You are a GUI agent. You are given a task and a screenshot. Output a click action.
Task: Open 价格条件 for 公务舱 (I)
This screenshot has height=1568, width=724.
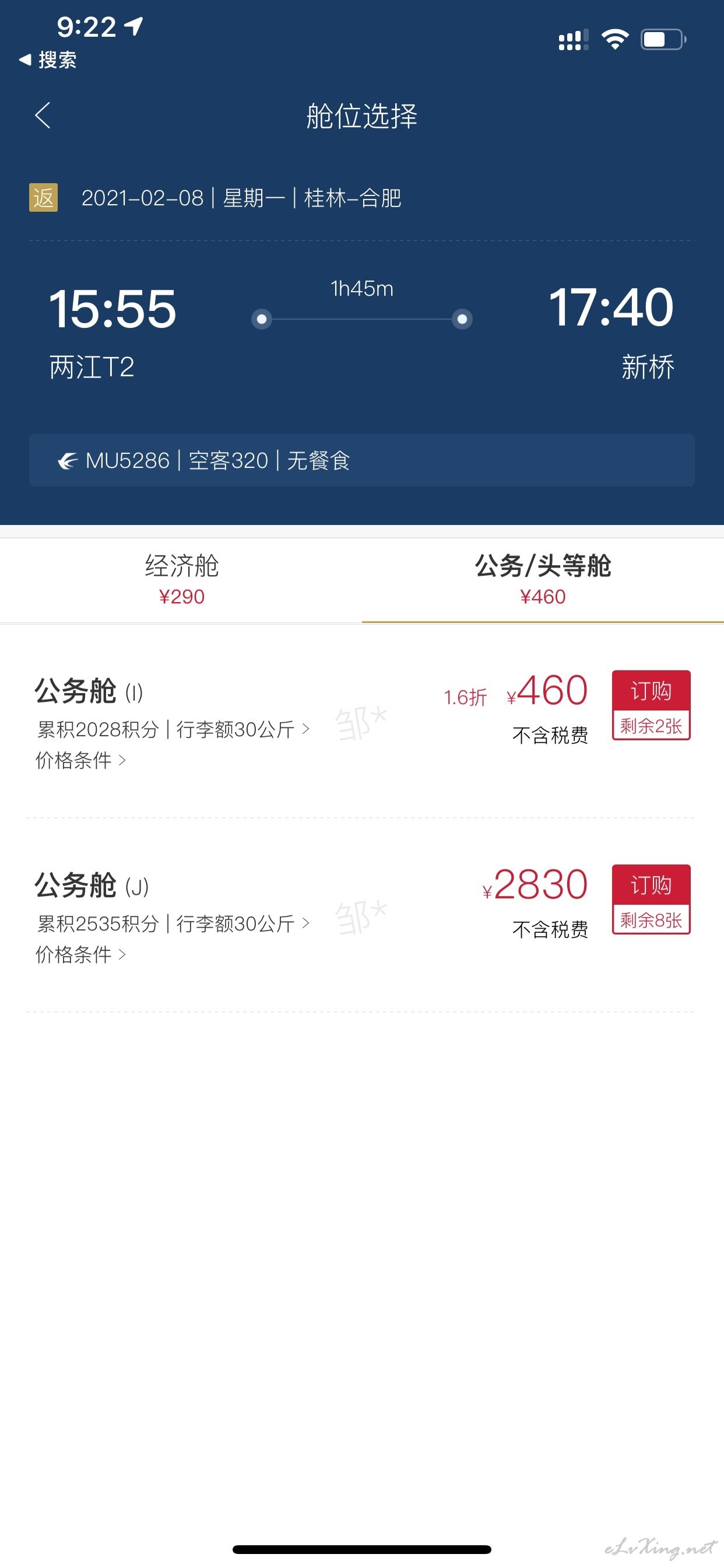(x=81, y=760)
